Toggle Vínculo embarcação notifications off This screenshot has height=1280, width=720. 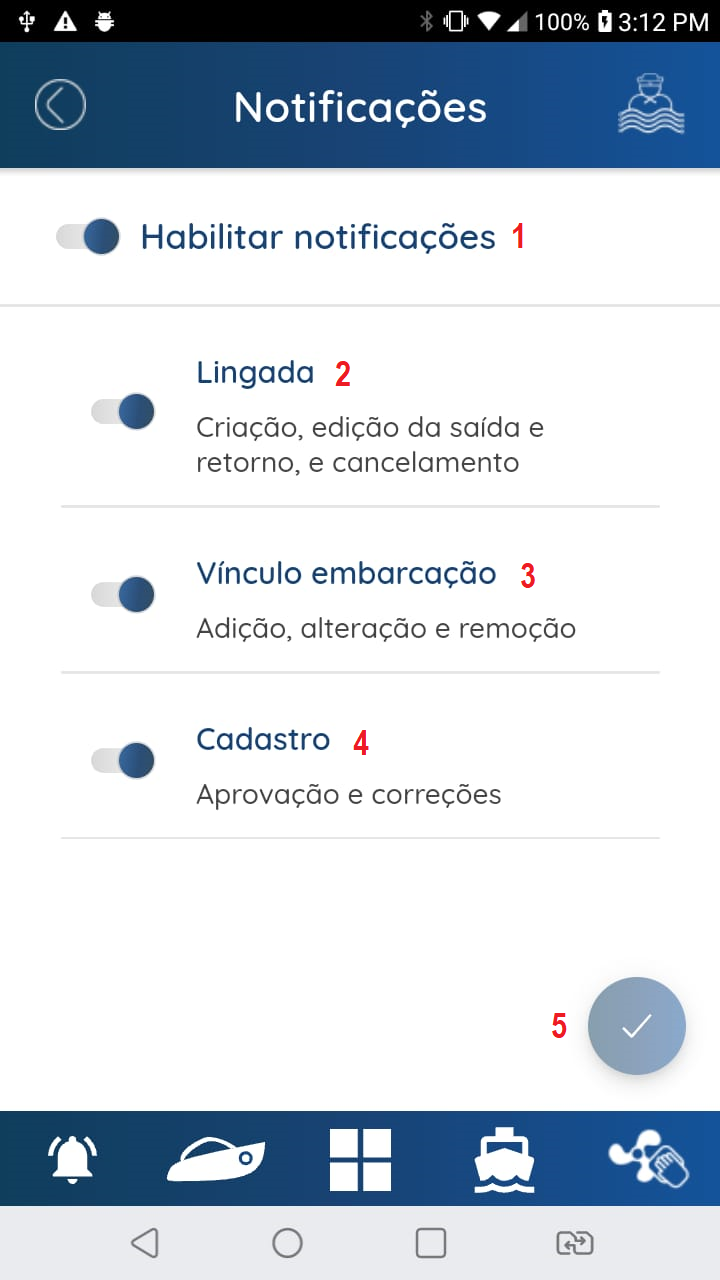(x=122, y=594)
